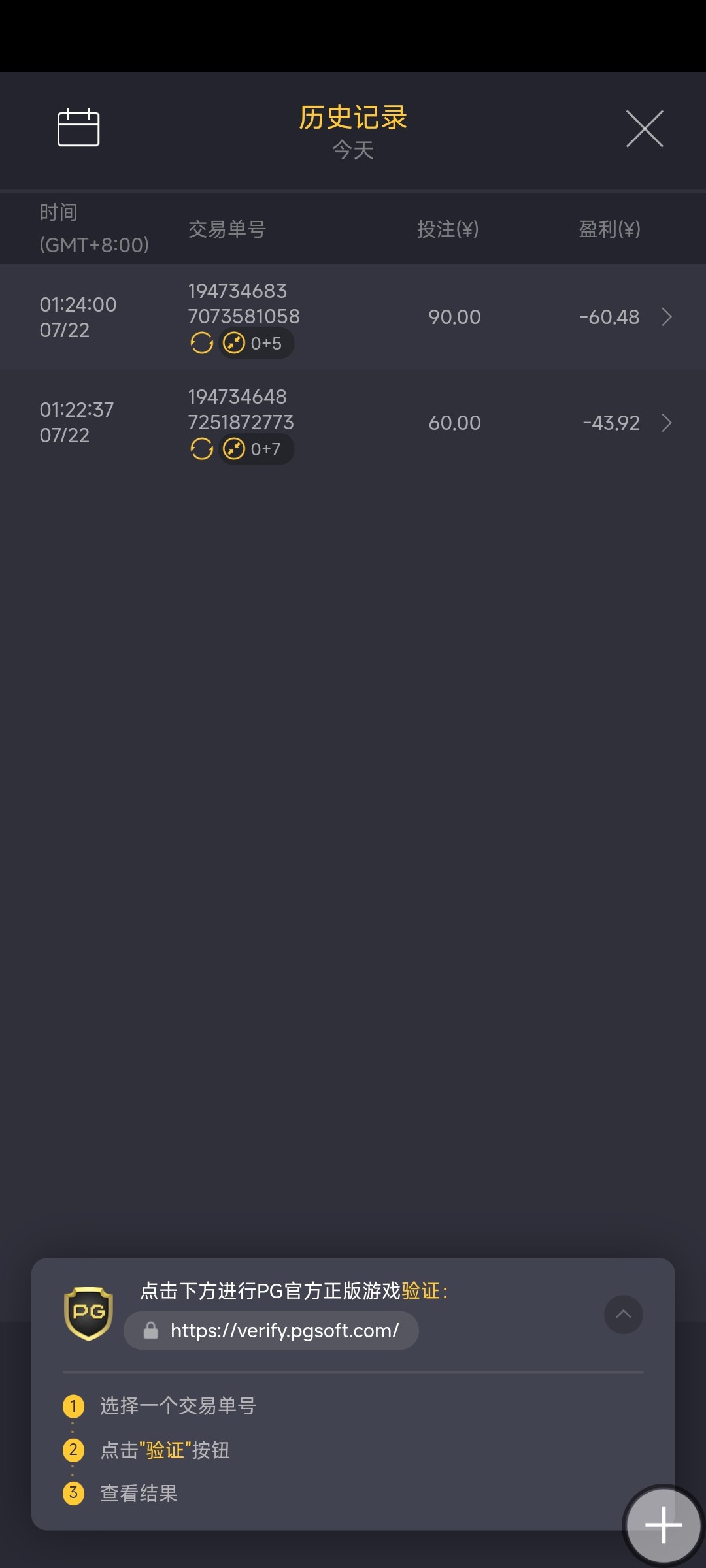The image size is (706, 1568).
Task: Collapse the PG verification panel
Action: pyautogui.click(x=623, y=1315)
